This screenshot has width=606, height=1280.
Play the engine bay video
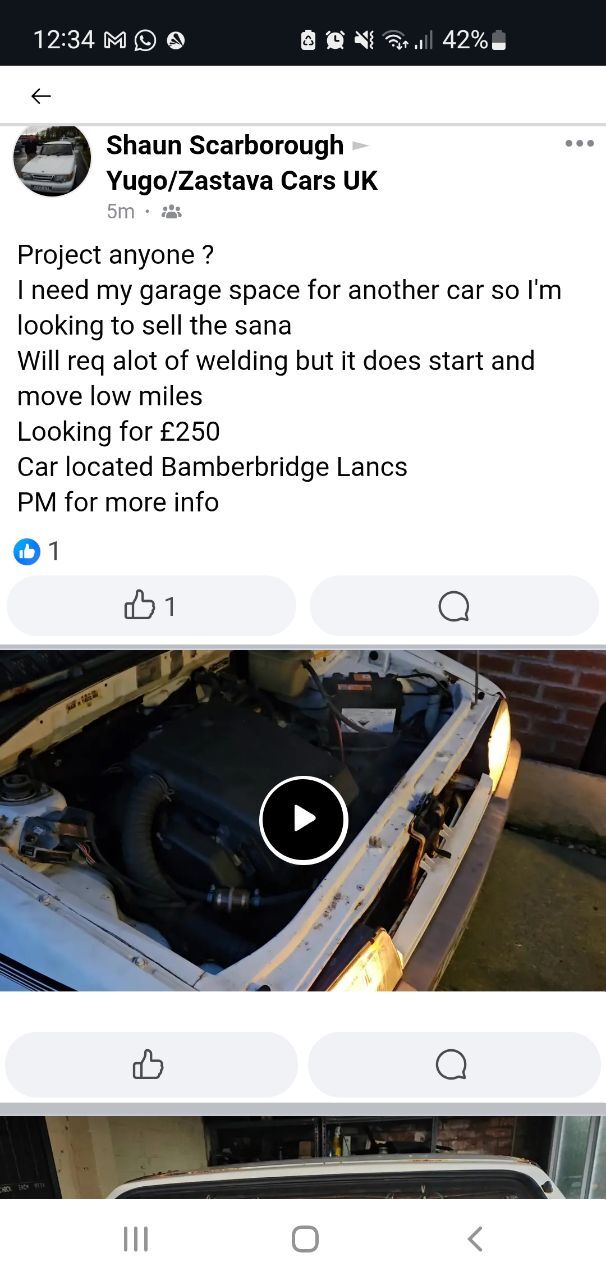pos(303,820)
